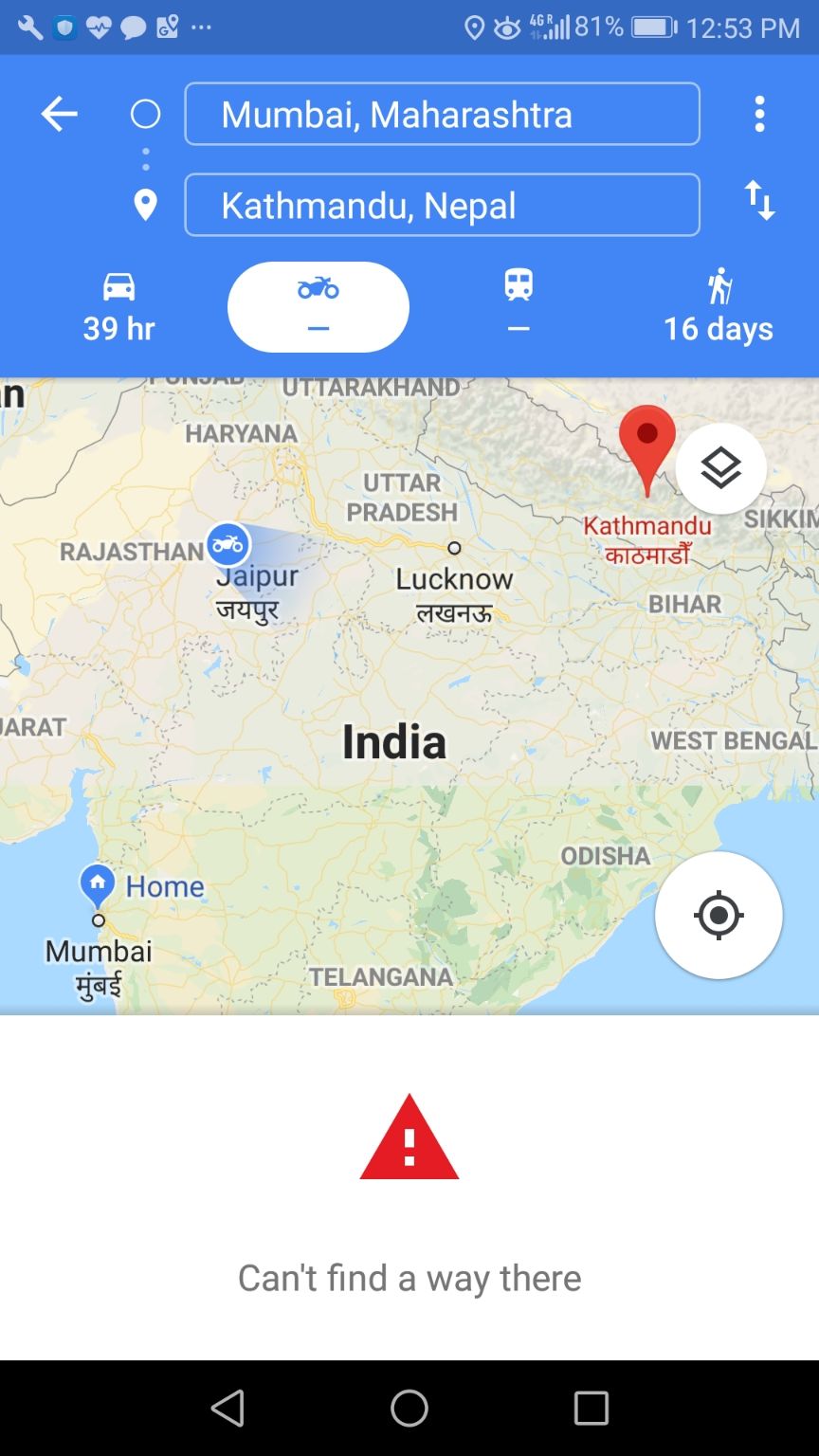
Task: Edit the starting point Mumbai, Maharashtra
Action: [442, 115]
